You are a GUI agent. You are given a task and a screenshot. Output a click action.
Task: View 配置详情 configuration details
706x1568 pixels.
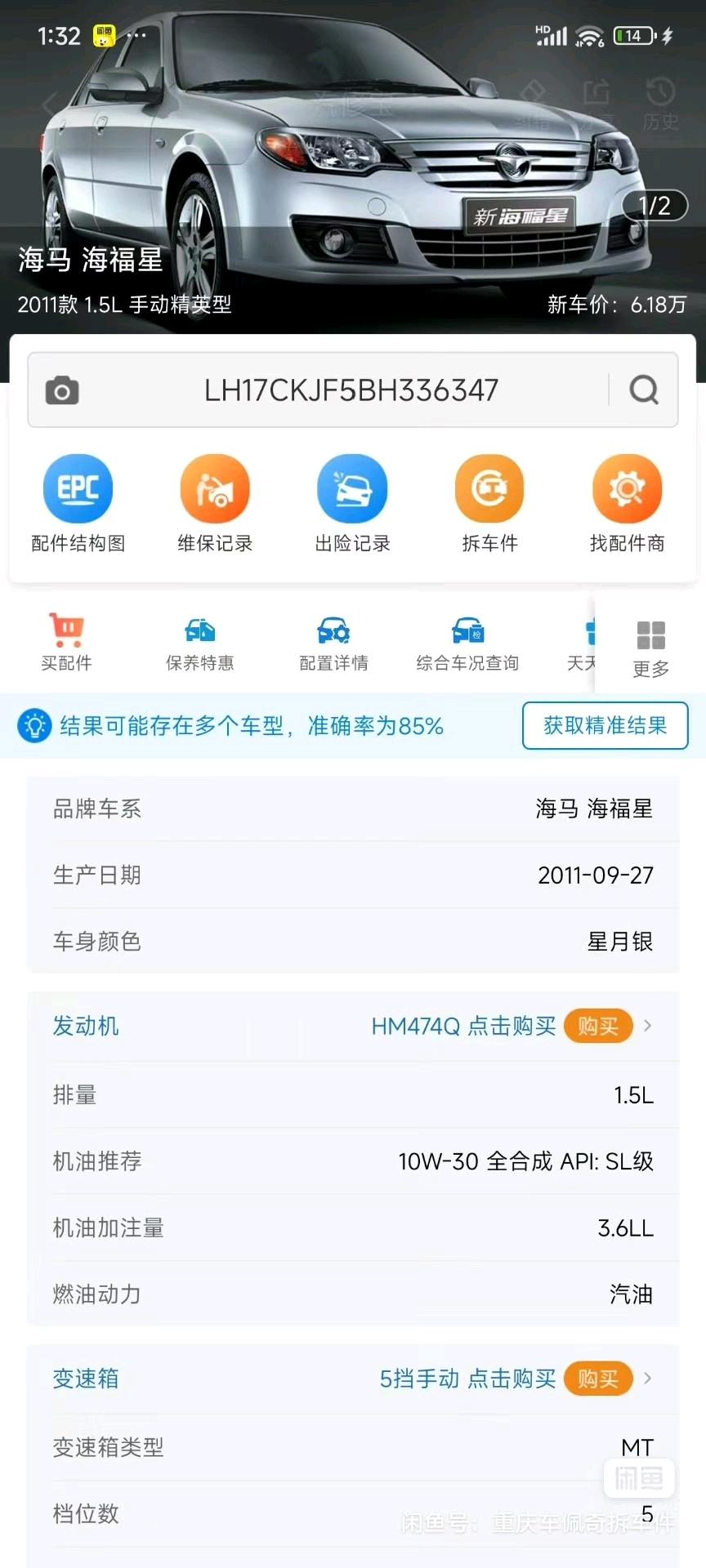[333, 643]
